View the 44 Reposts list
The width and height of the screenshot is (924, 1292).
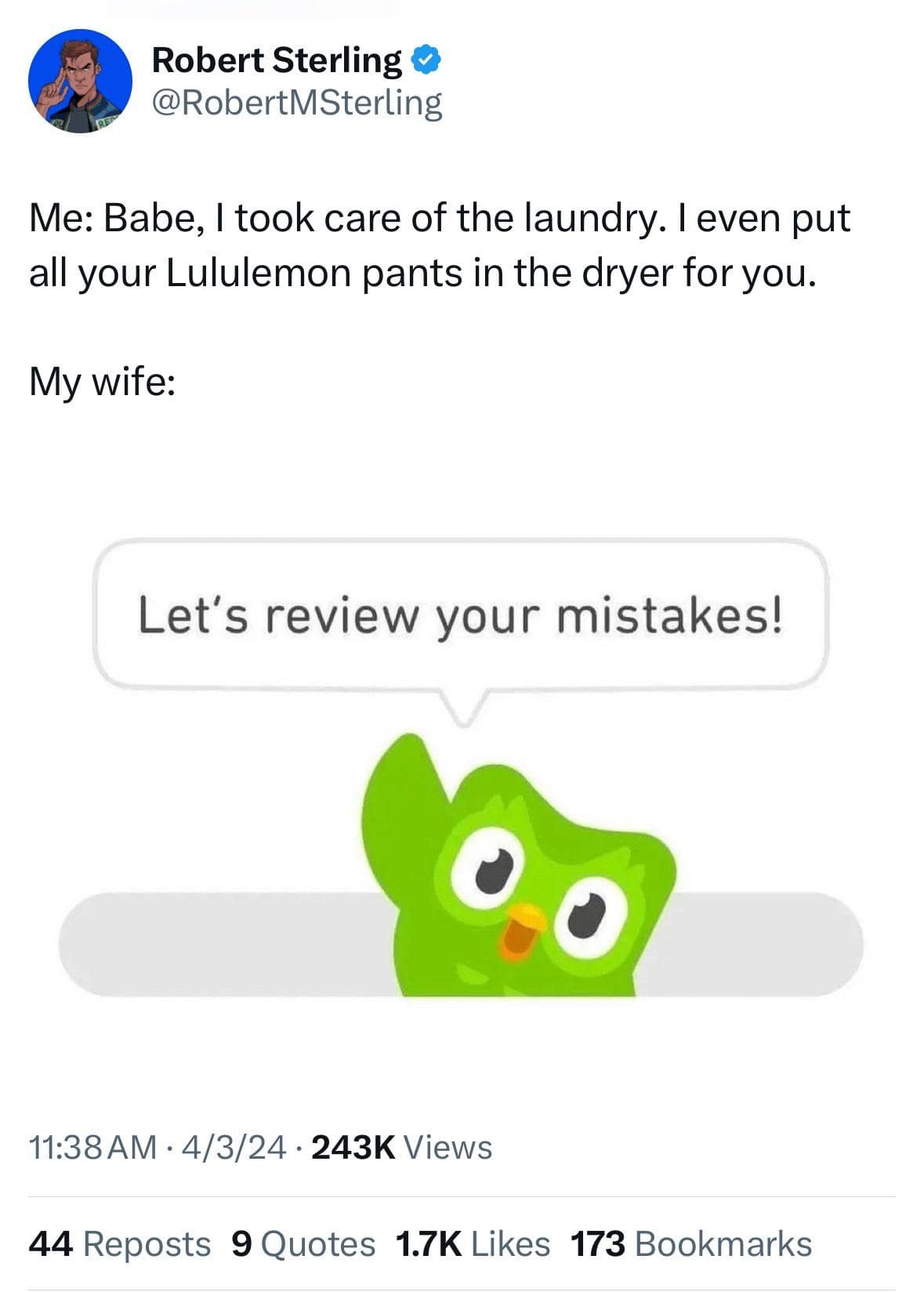point(120,1244)
